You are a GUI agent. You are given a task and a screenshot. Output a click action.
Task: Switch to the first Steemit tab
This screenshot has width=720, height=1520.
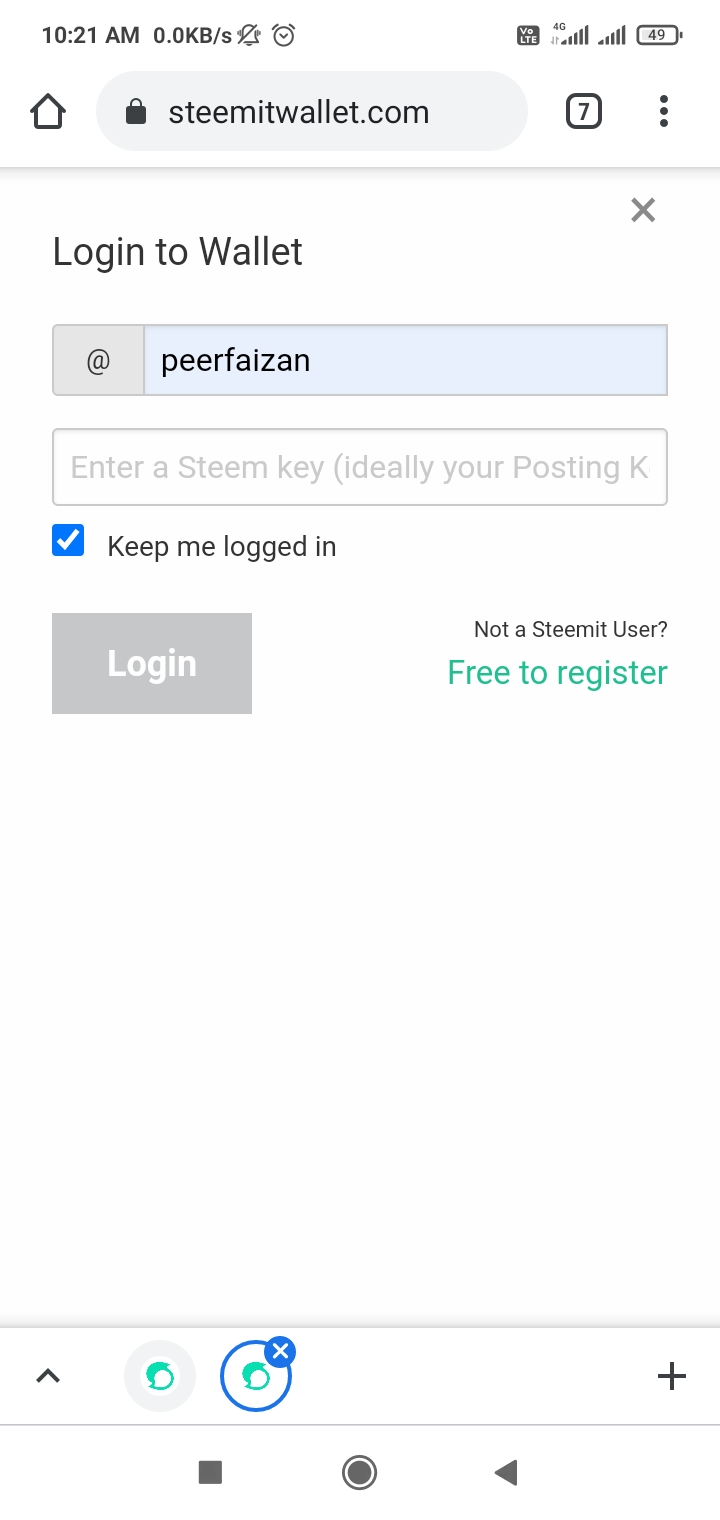click(160, 1377)
